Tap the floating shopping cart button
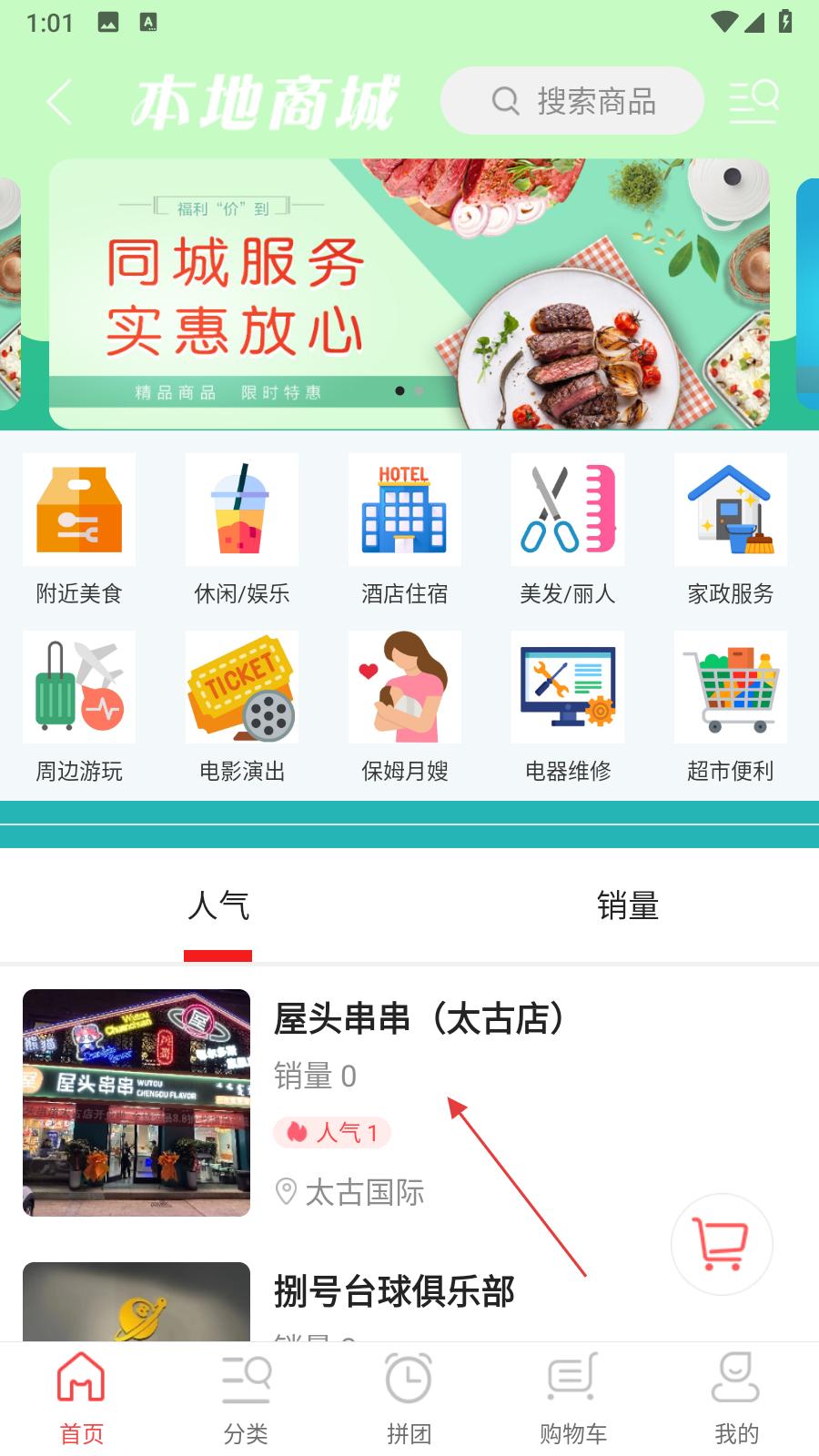Image resolution: width=819 pixels, height=1456 pixels. click(722, 1244)
